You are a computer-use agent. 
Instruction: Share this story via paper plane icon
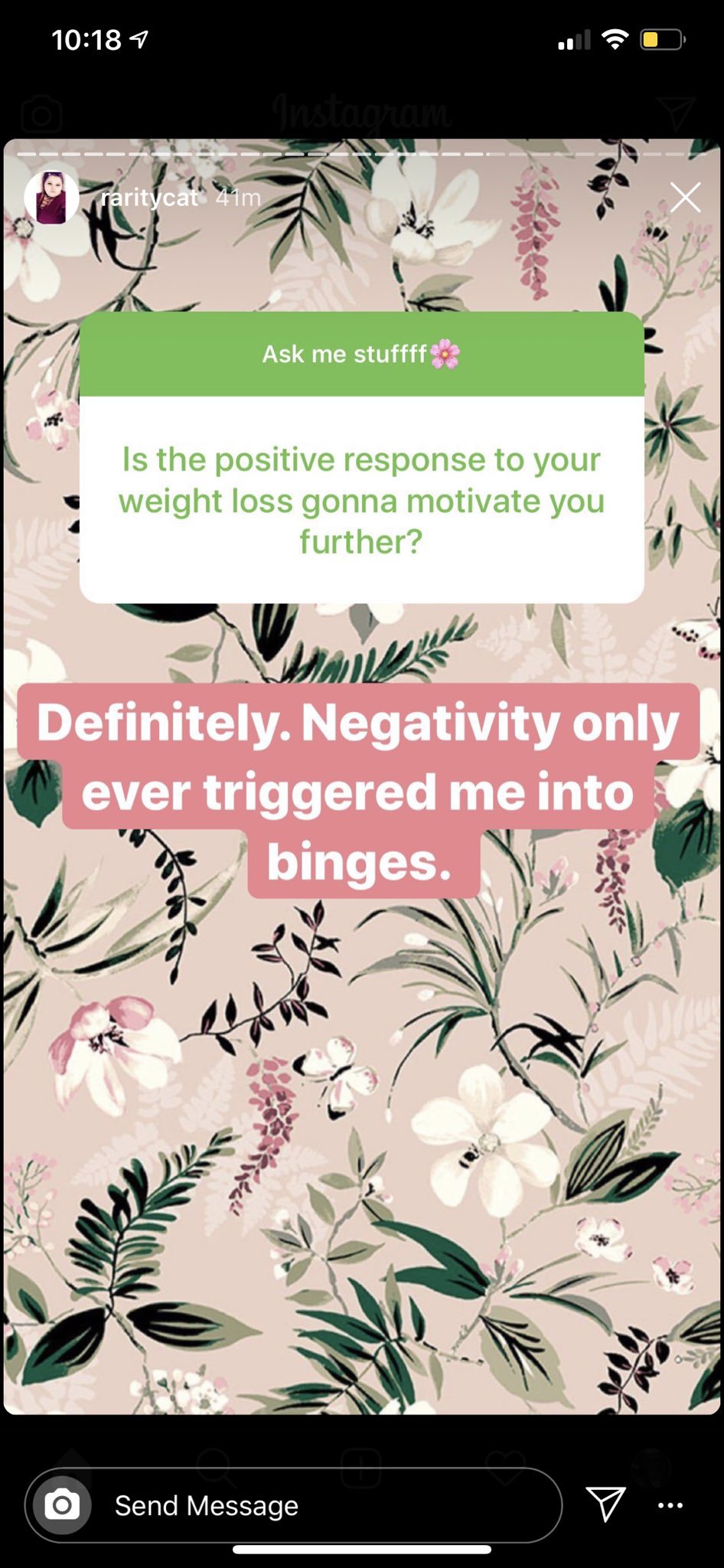click(605, 1504)
